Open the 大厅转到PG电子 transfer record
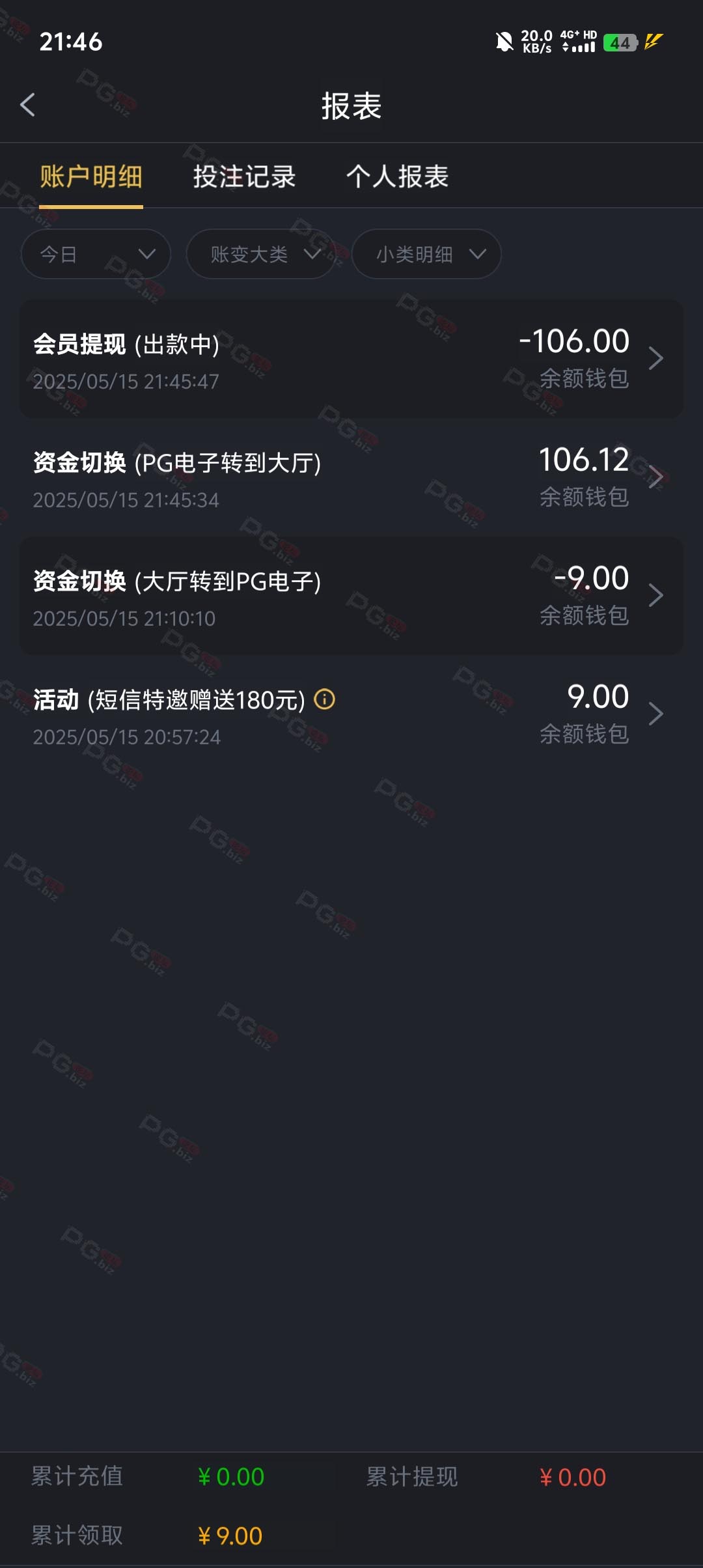The image size is (703, 1568). (351, 596)
